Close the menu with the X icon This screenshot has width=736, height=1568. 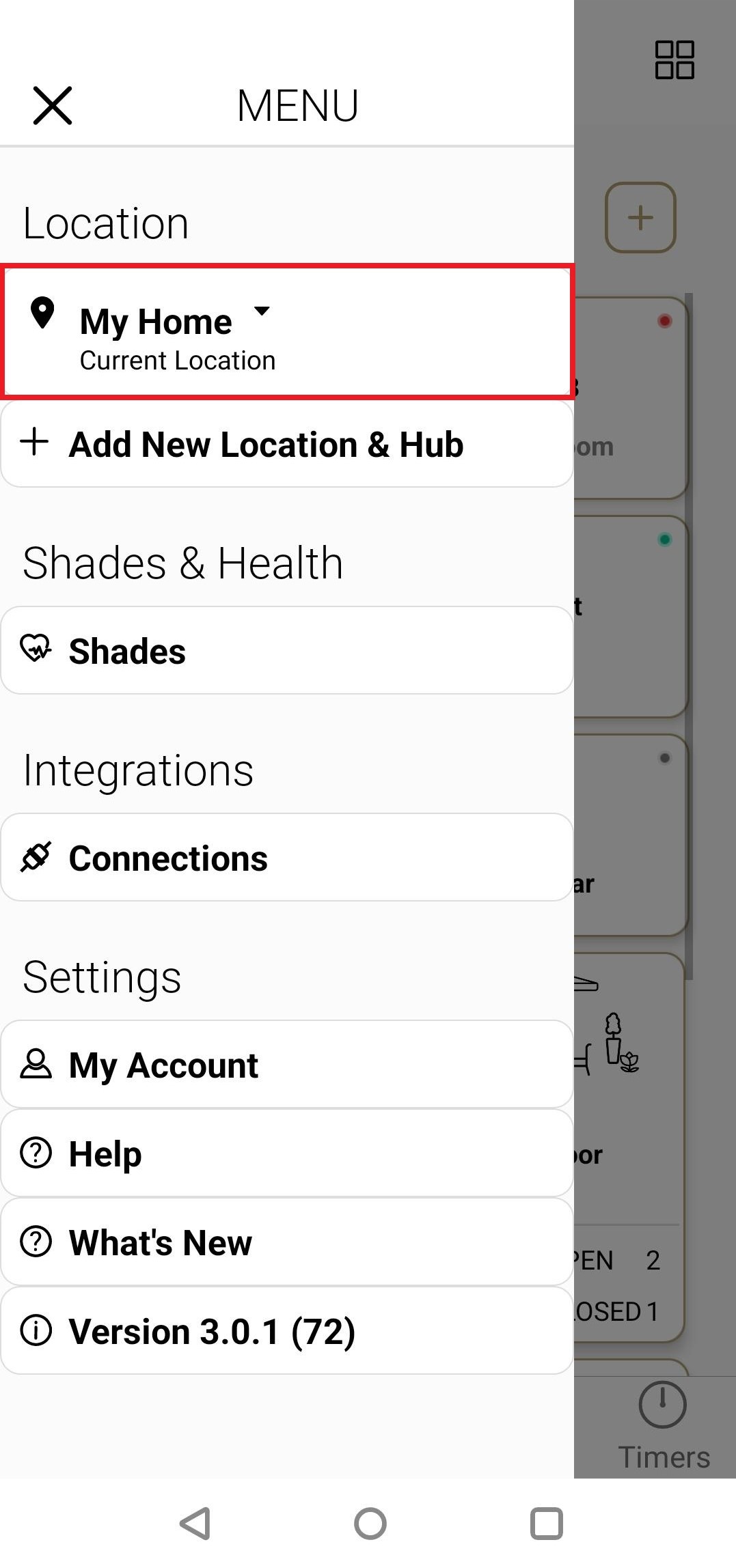pos(53,106)
